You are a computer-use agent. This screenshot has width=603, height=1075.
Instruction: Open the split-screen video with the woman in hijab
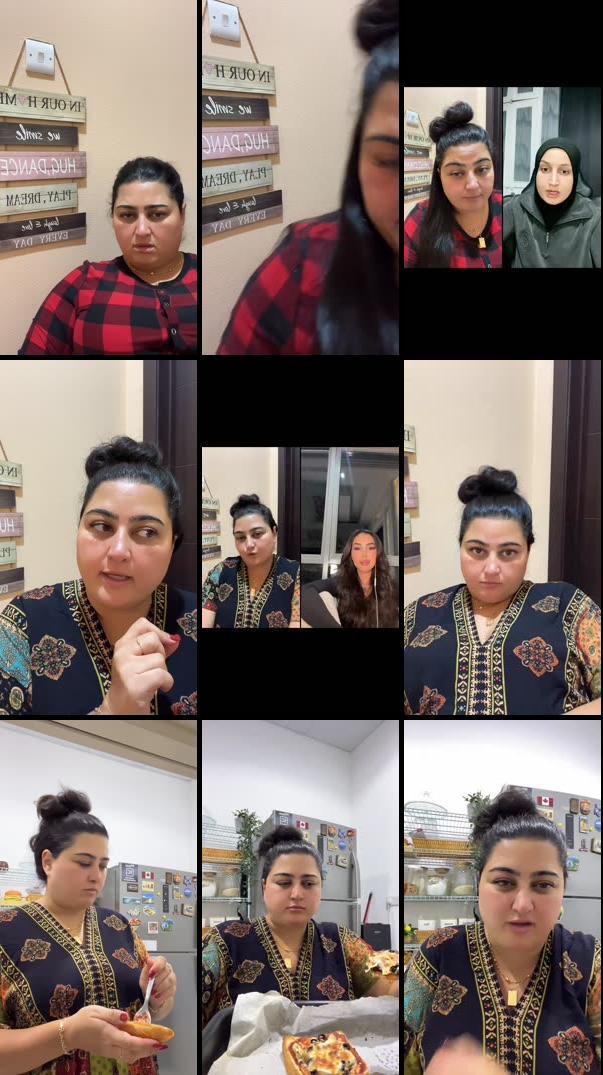503,177
